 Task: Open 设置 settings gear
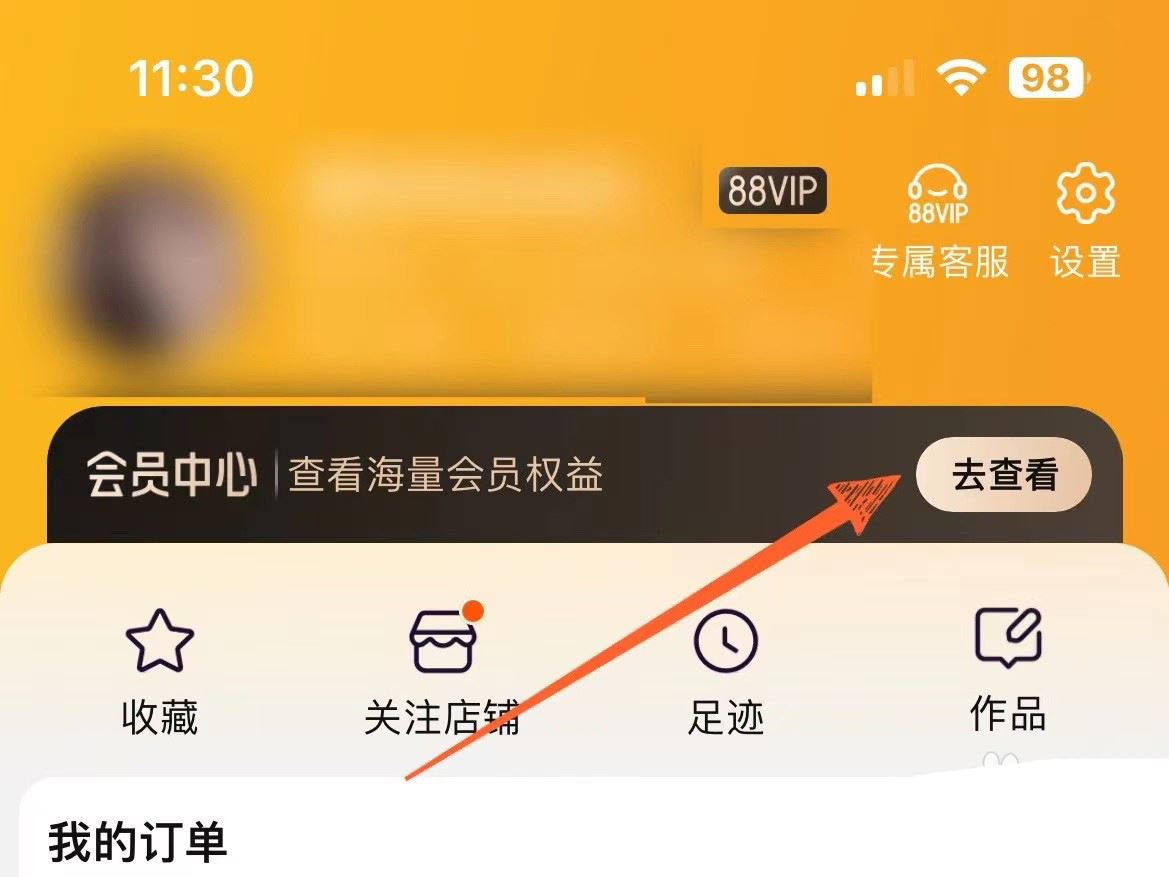click(x=1085, y=220)
